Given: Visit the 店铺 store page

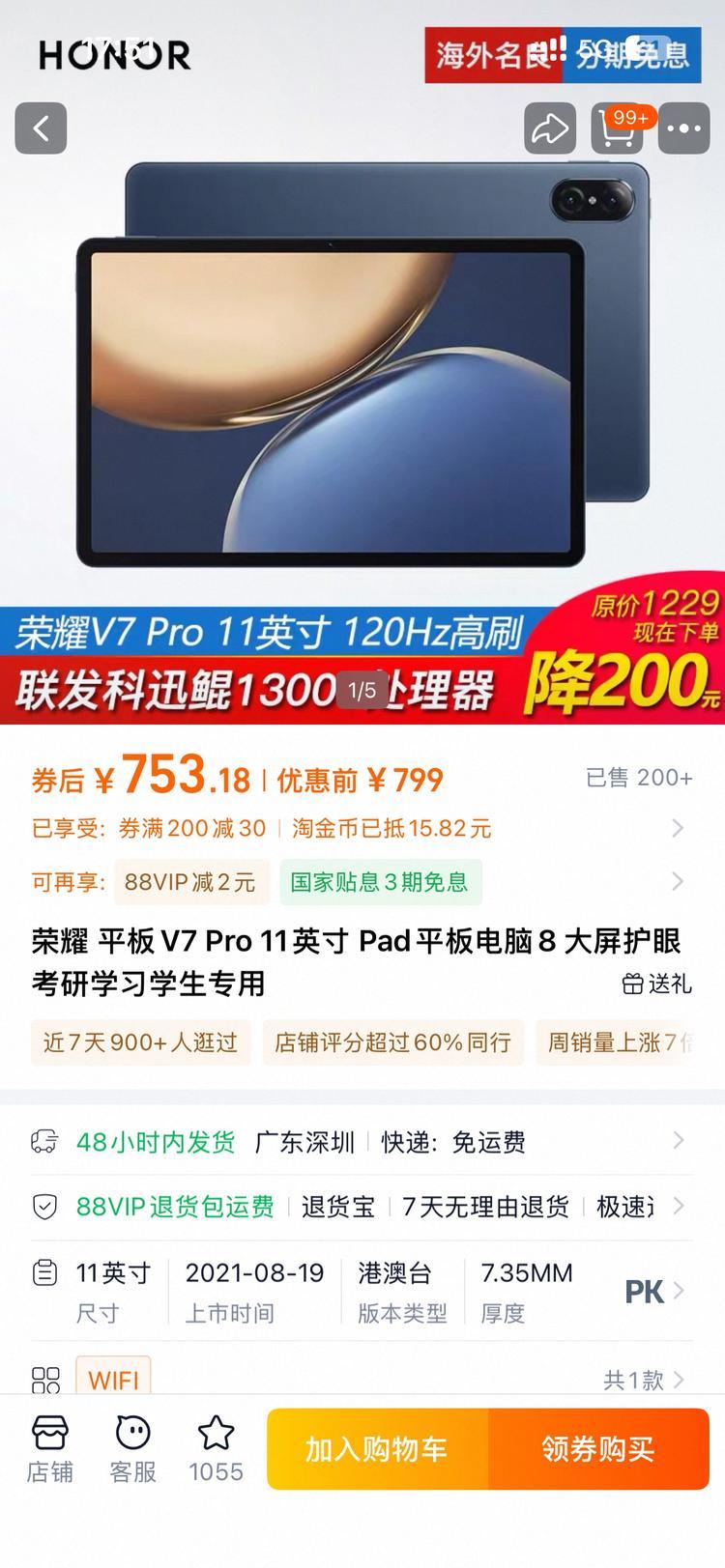Looking at the screenshot, I should pyautogui.click(x=49, y=1449).
